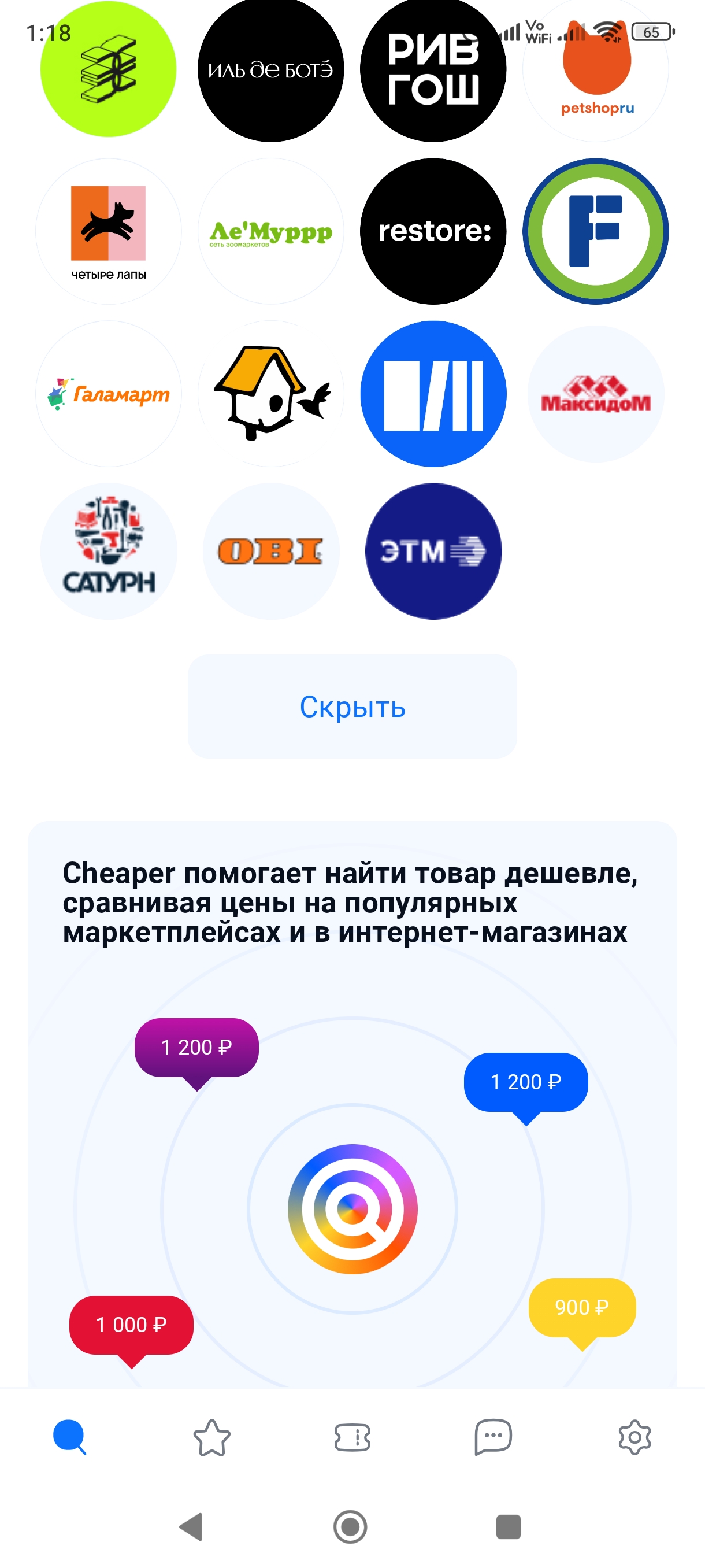The width and height of the screenshot is (705, 1568).
Task: Select the Ле'Муррр pet store
Action: (270, 231)
